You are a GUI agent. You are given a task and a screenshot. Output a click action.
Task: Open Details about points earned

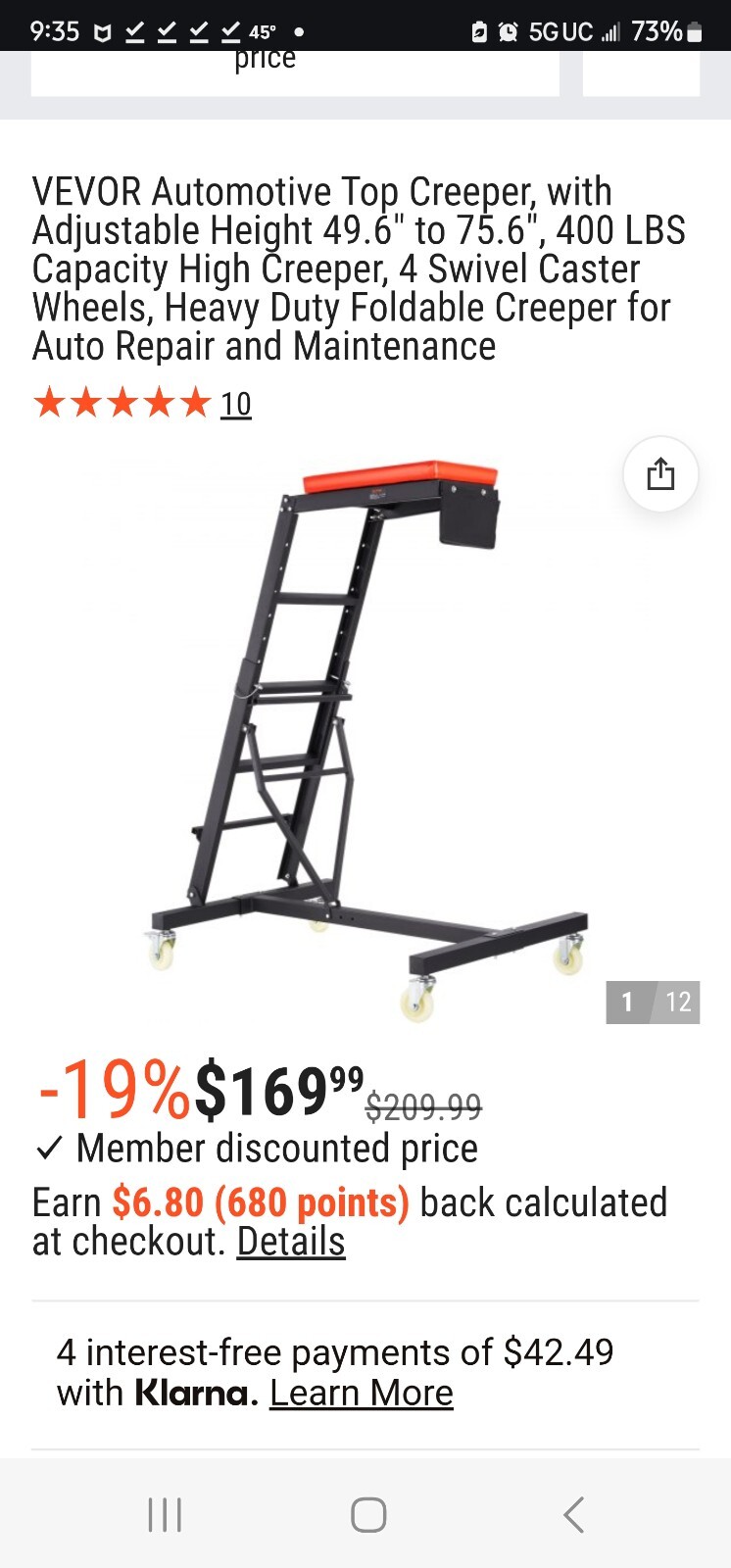click(x=291, y=1242)
